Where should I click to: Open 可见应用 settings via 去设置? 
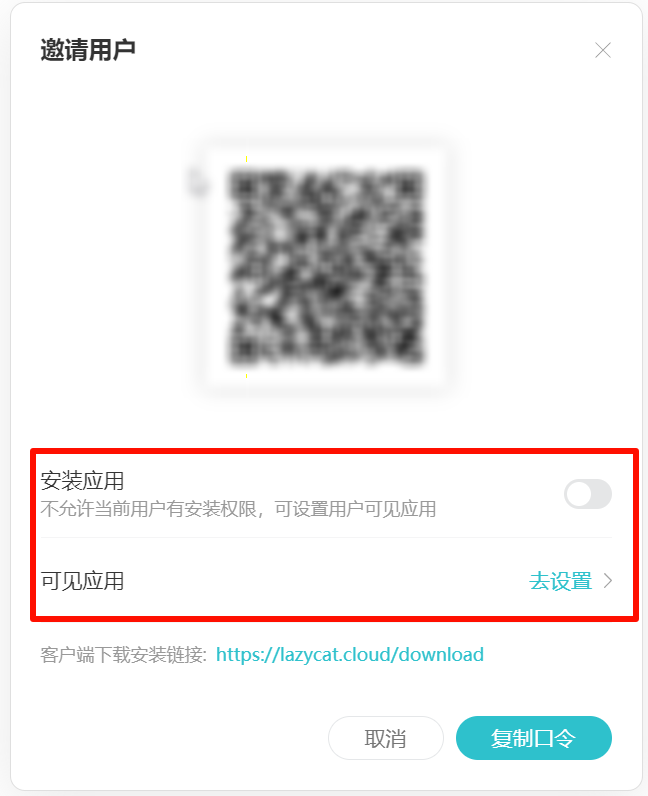[x=570, y=581]
